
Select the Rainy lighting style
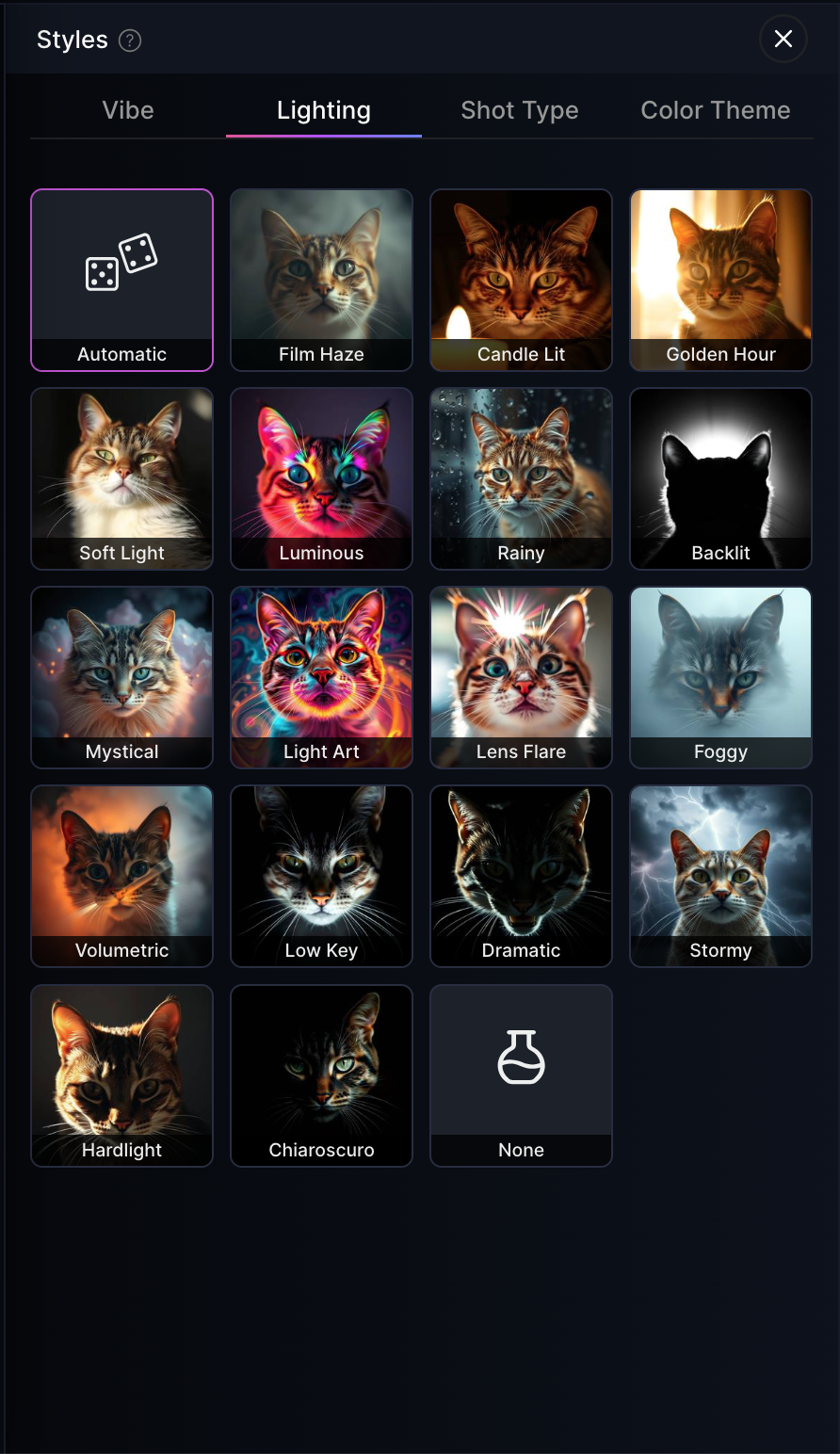[521, 478]
